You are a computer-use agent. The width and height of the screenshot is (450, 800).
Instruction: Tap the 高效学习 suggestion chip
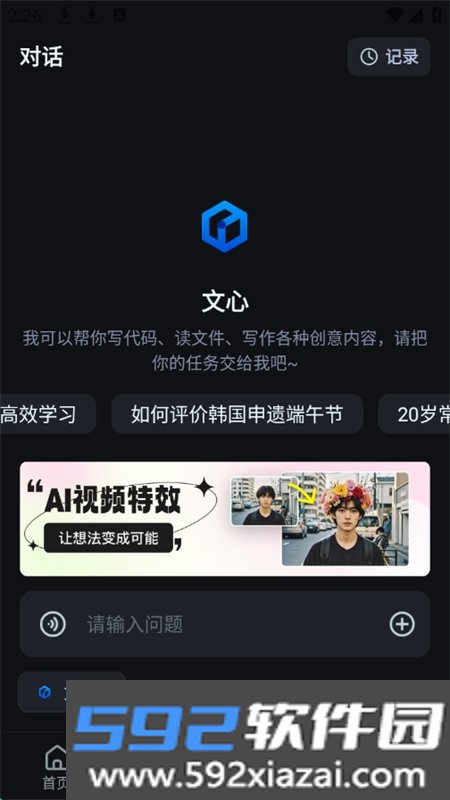click(47, 414)
